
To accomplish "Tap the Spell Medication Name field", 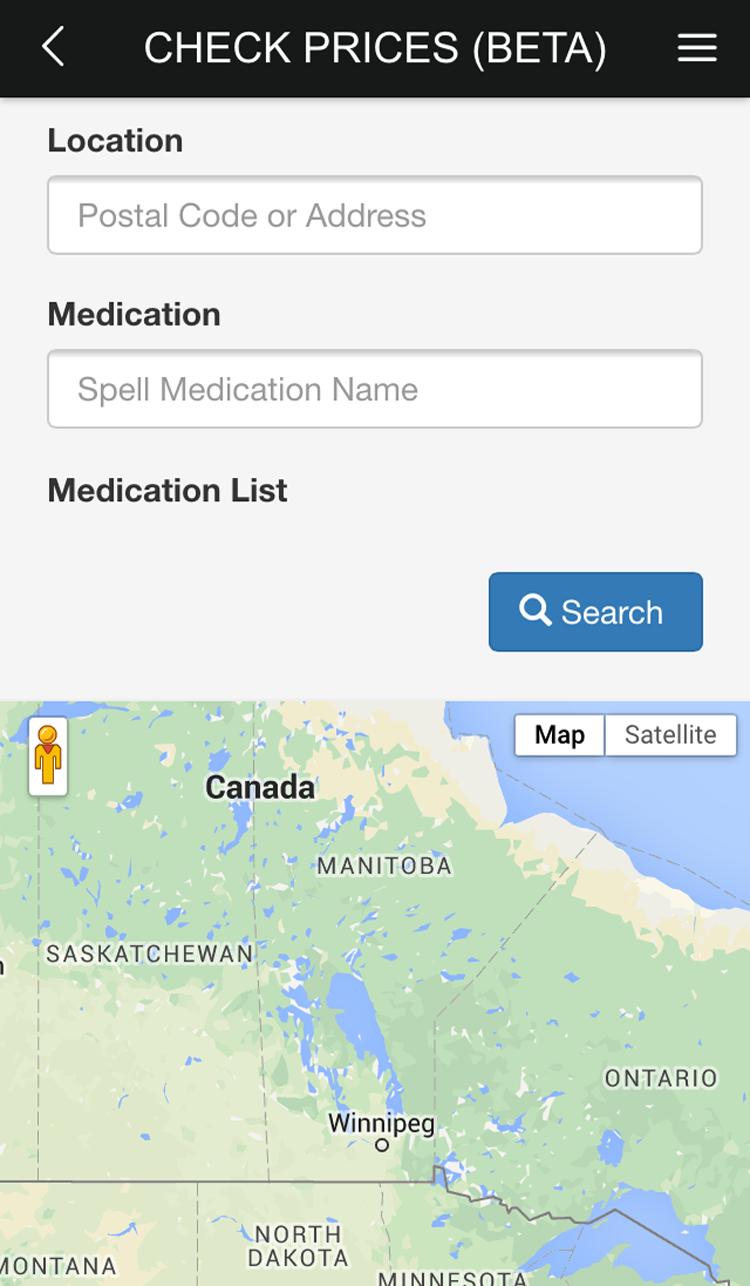I will pyautogui.click(x=374, y=389).
